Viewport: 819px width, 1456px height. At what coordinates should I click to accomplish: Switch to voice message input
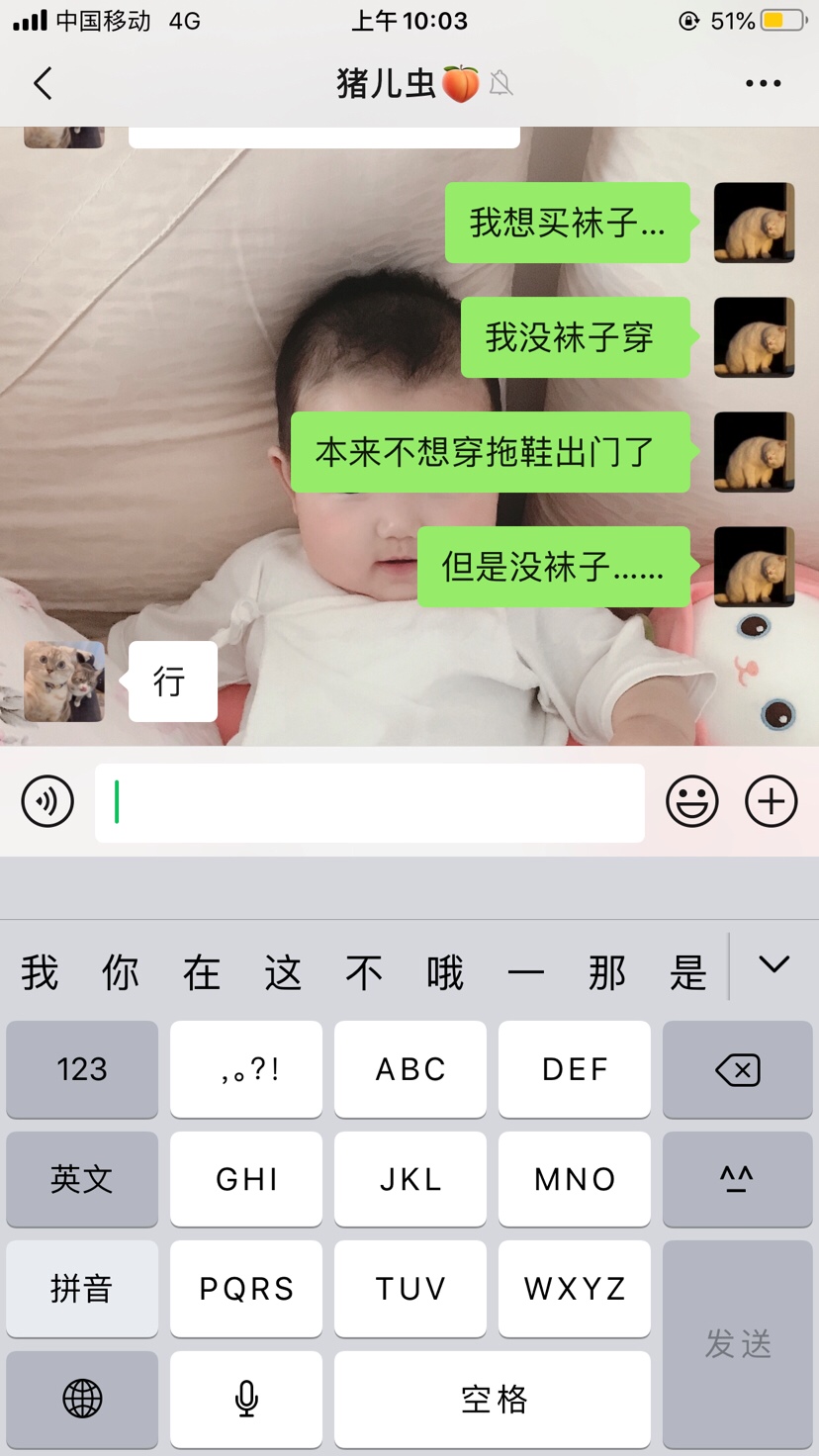tap(47, 801)
